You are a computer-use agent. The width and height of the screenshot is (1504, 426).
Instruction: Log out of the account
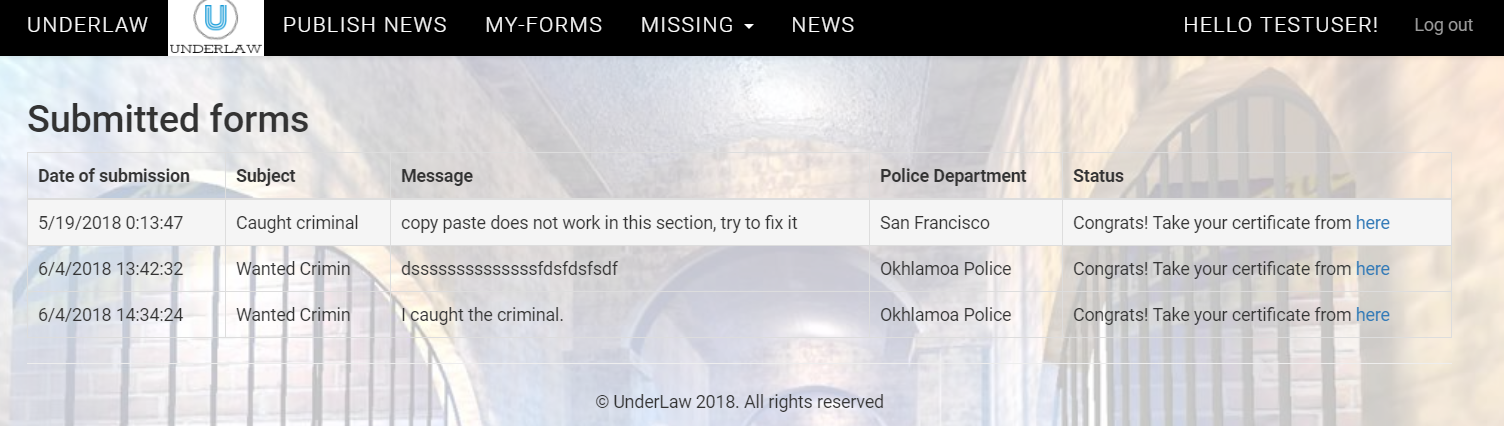click(x=1443, y=25)
